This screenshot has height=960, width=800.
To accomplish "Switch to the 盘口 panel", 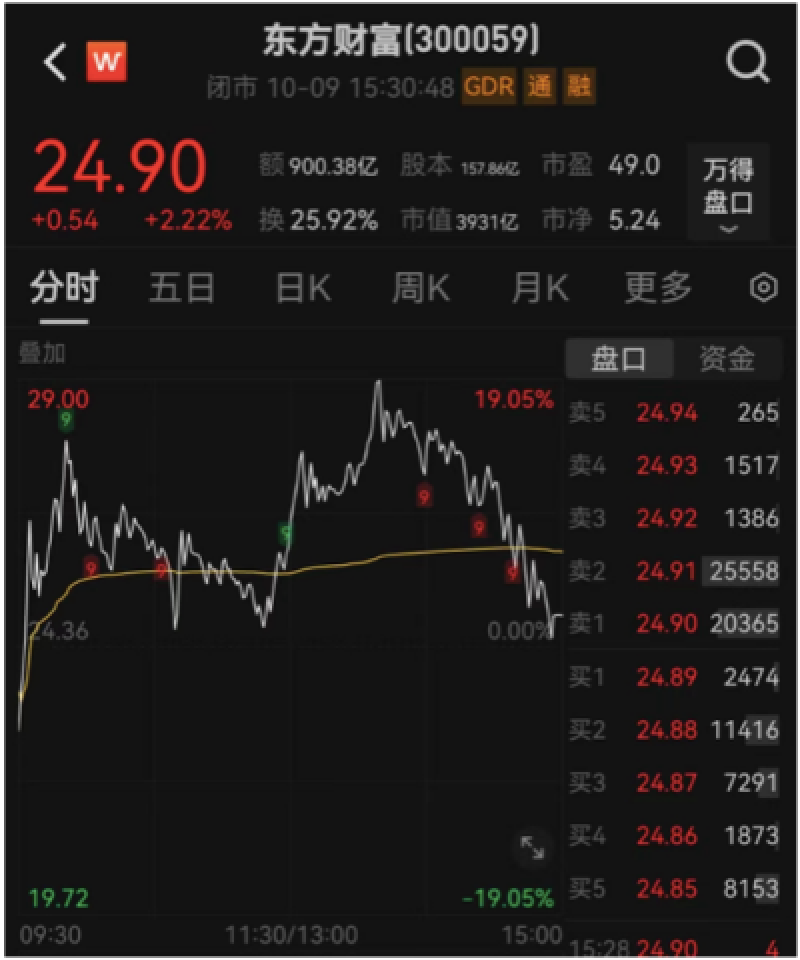I will click(x=619, y=358).
